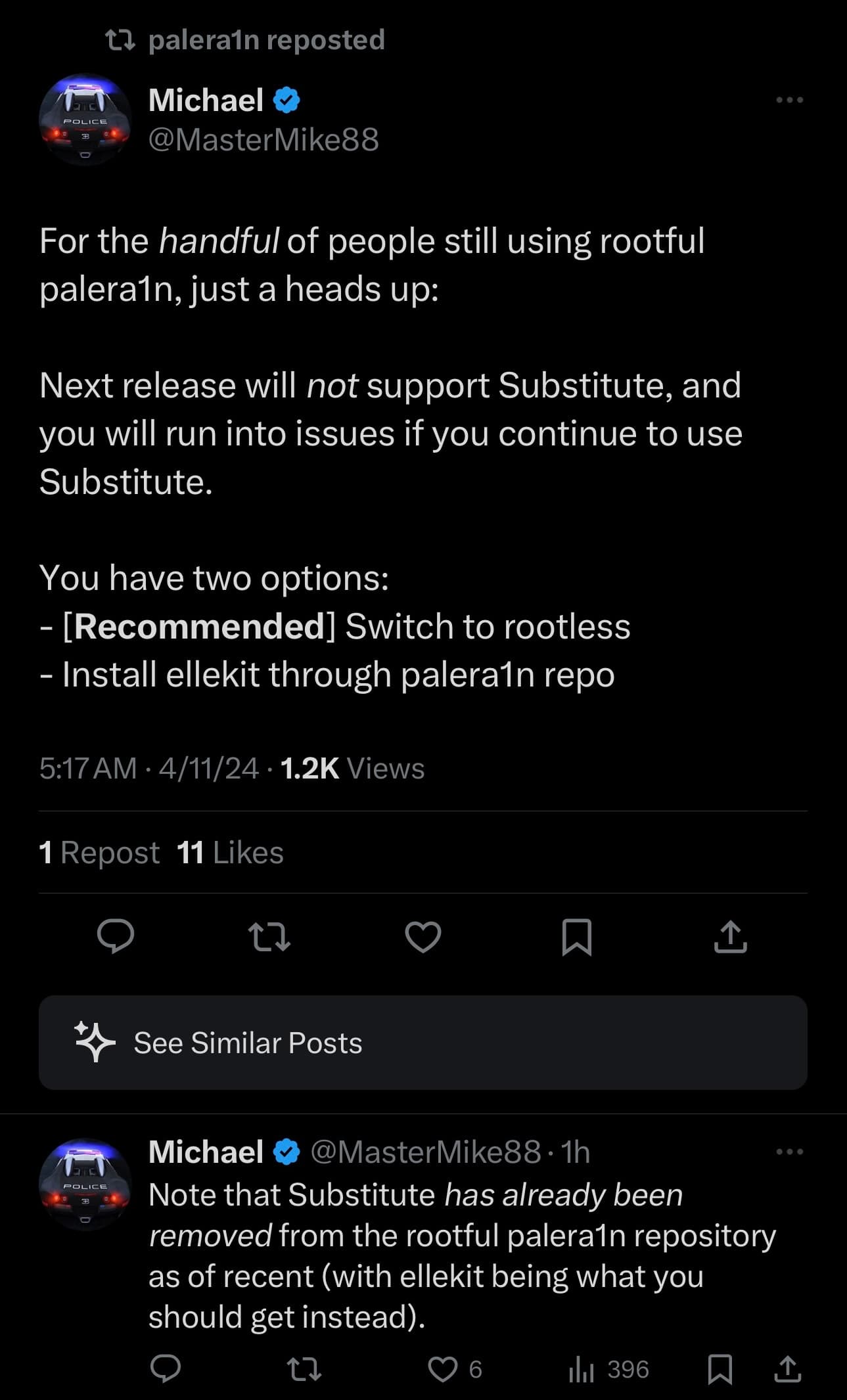The image size is (847, 1400).
Task: Share the reply tweet
Action: click(788, 1370)
